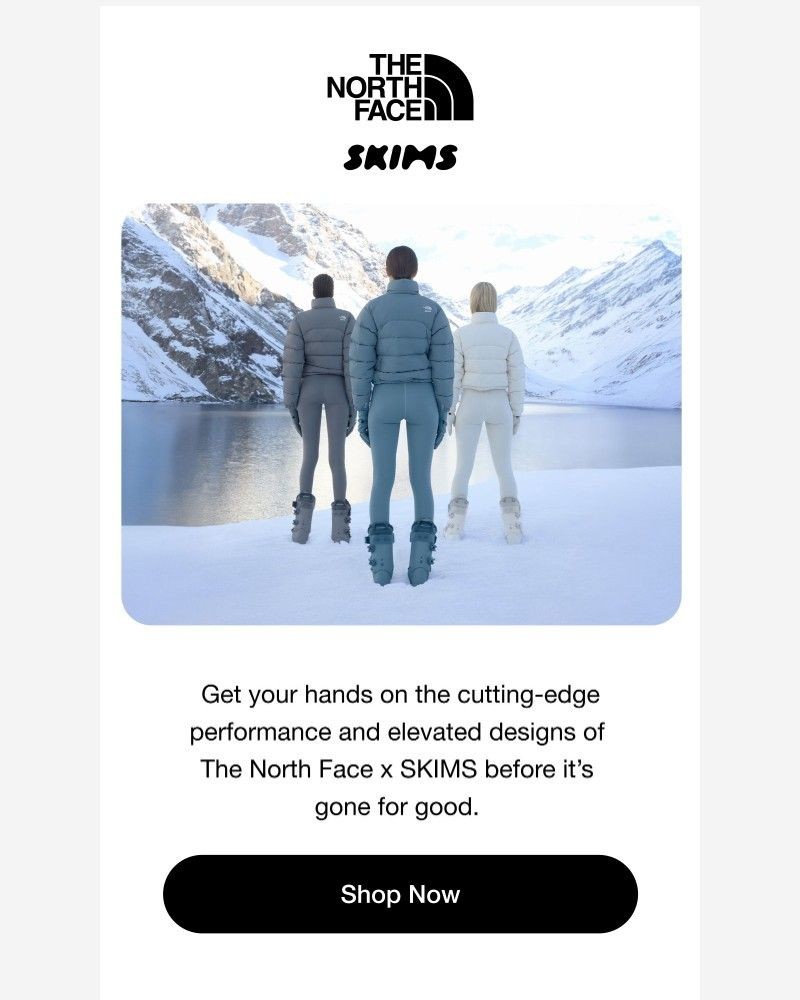The width and height of the screenshot is (800, 1000).
Task: Follow the Shop Now link to the store
Action: pyautogui.click(x=400, y=895)
